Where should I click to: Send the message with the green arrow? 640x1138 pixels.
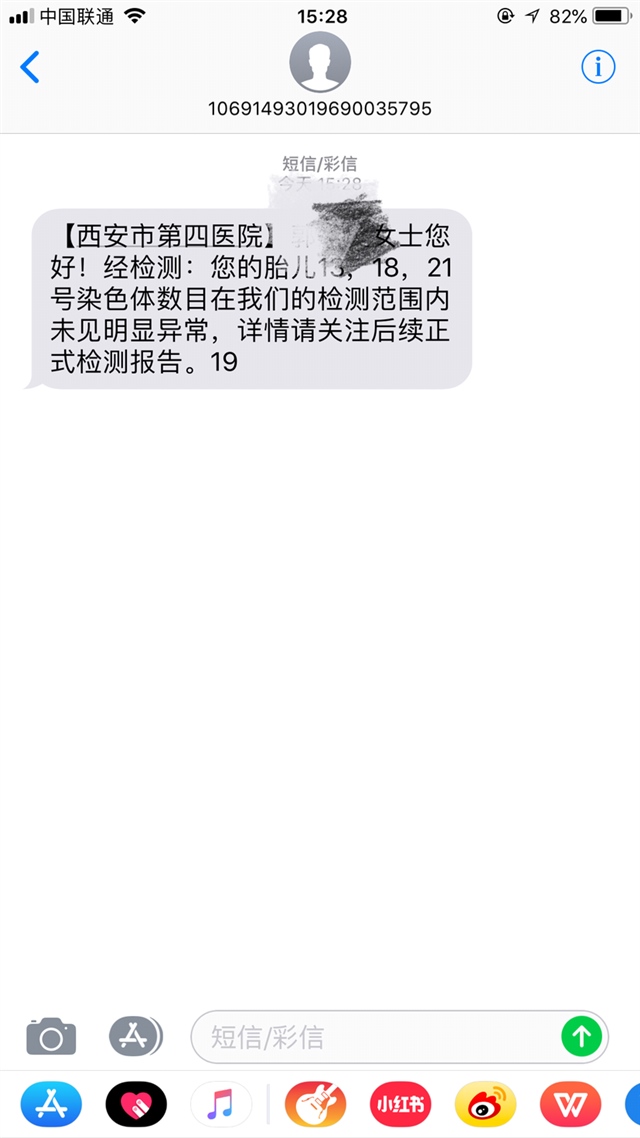pyautogui.click(x=582, y=1036)
